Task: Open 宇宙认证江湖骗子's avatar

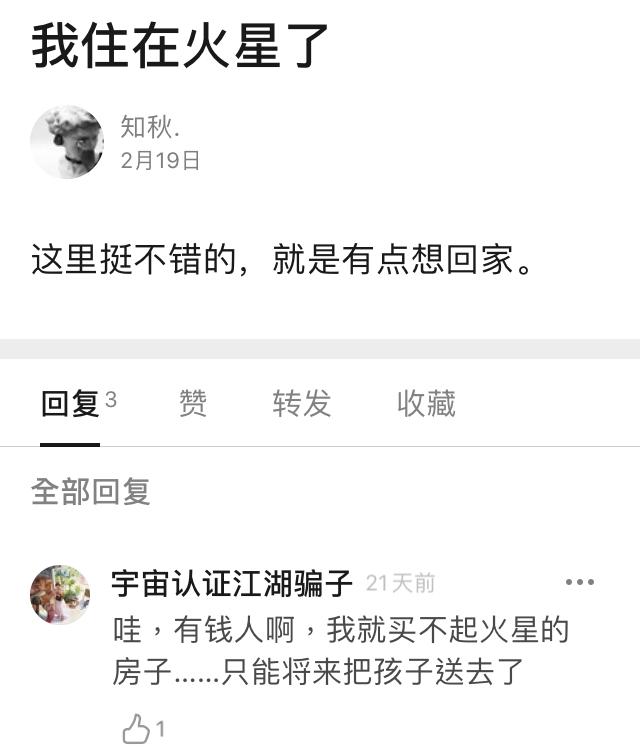Action: (60, 594)
